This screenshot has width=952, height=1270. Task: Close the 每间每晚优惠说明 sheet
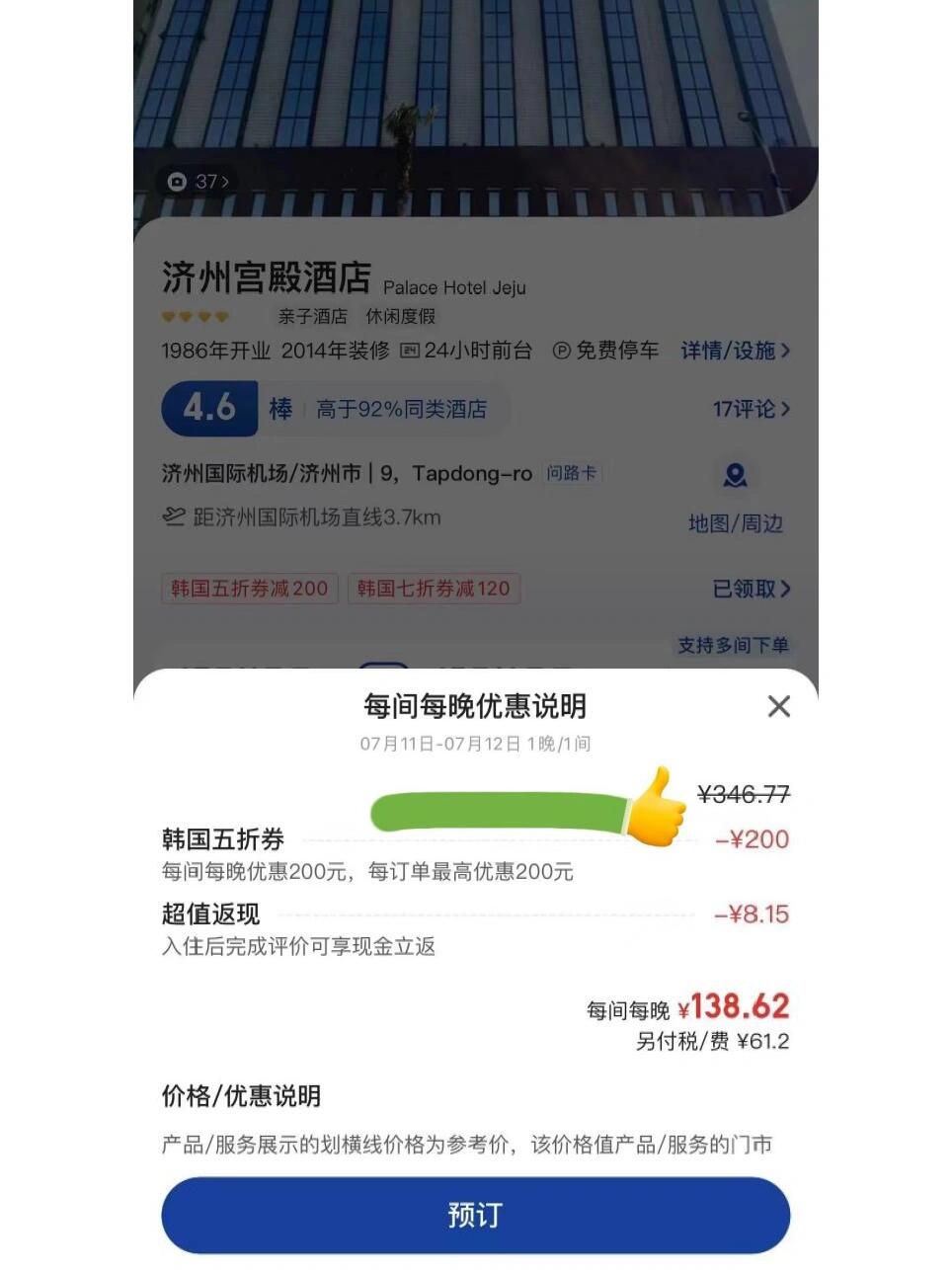tap(778, 706)
